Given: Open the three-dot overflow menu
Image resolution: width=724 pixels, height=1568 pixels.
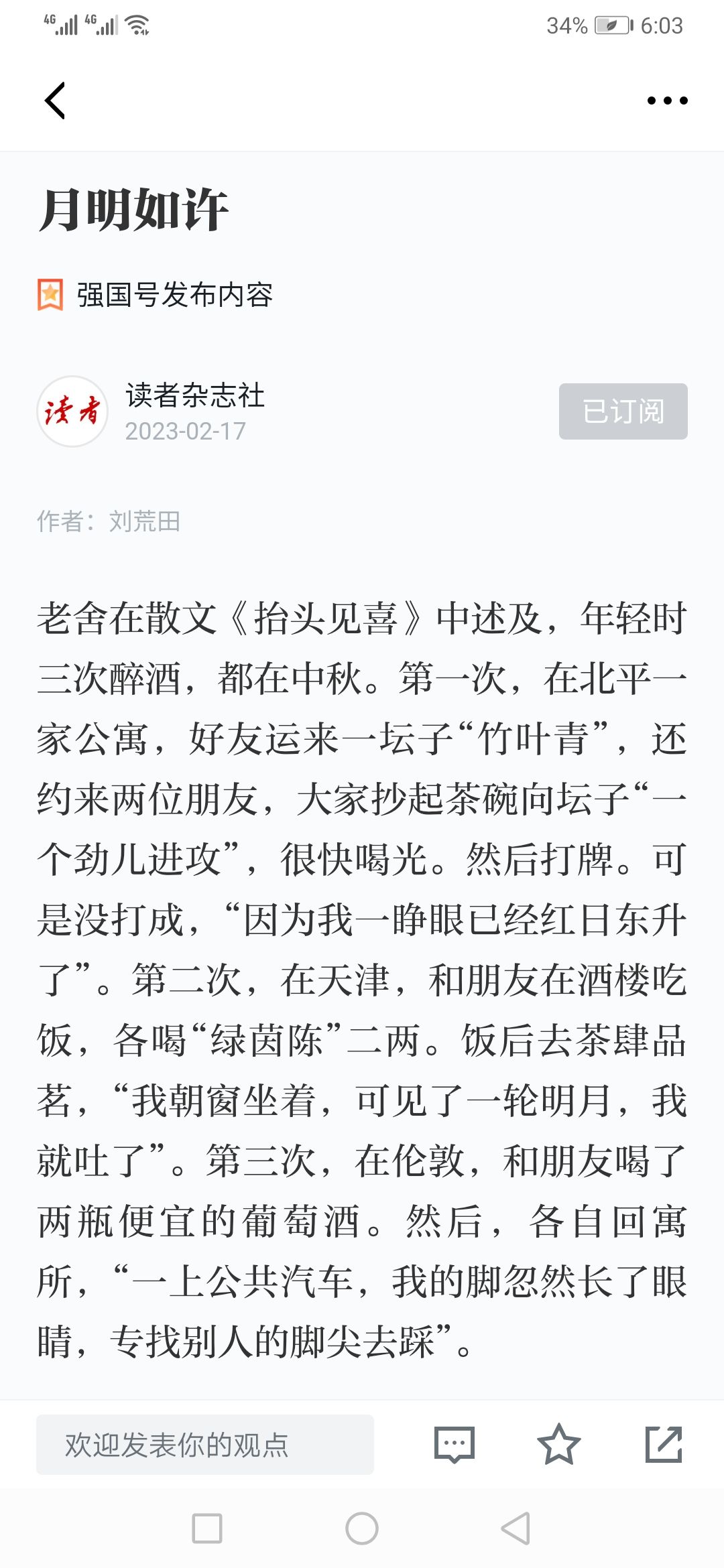Looking at the screenshot, I should pyautogui.click(x=667, y=101).
